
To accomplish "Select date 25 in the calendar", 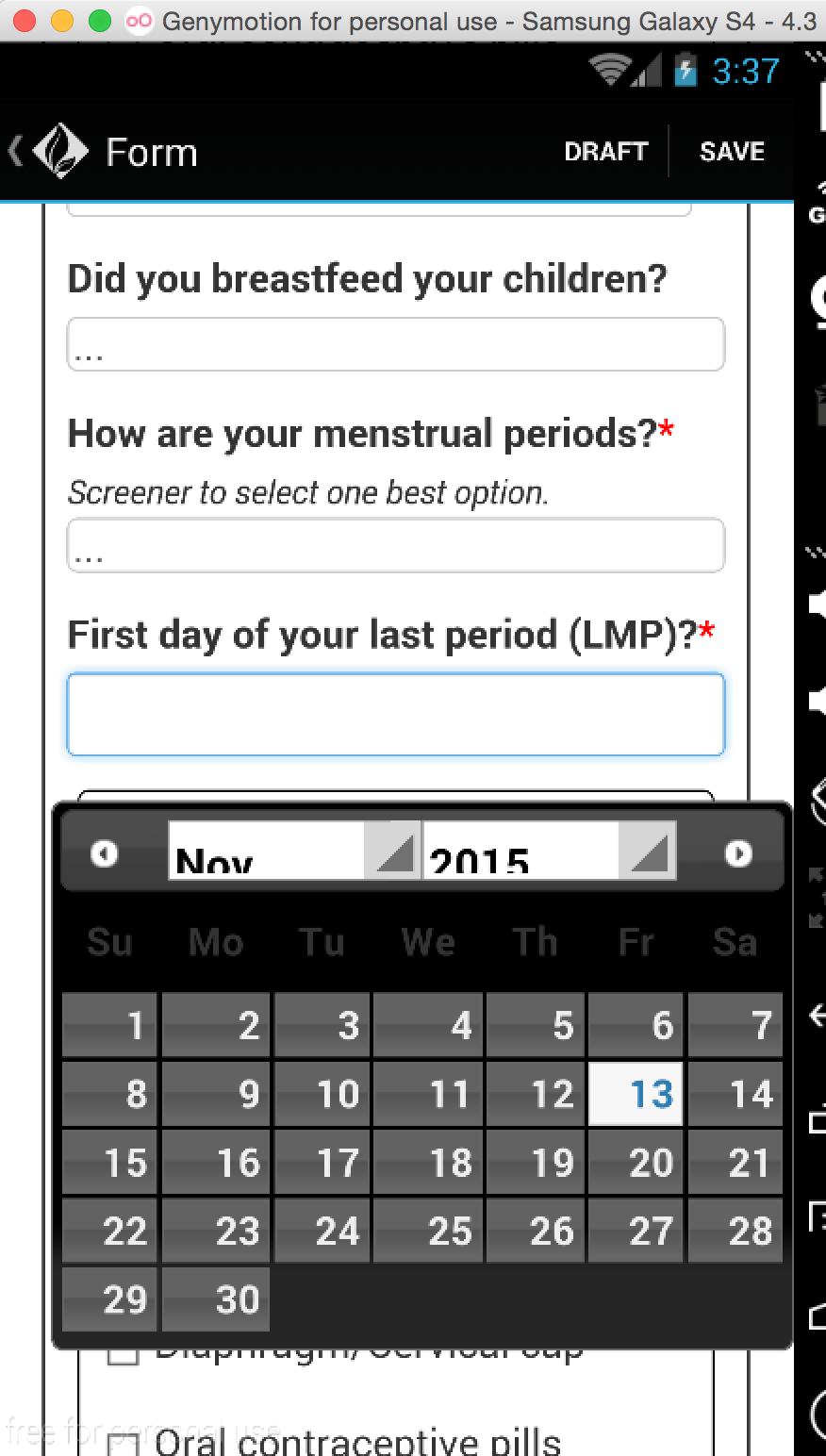I will pyautogui.click(x=427, y=1231).
